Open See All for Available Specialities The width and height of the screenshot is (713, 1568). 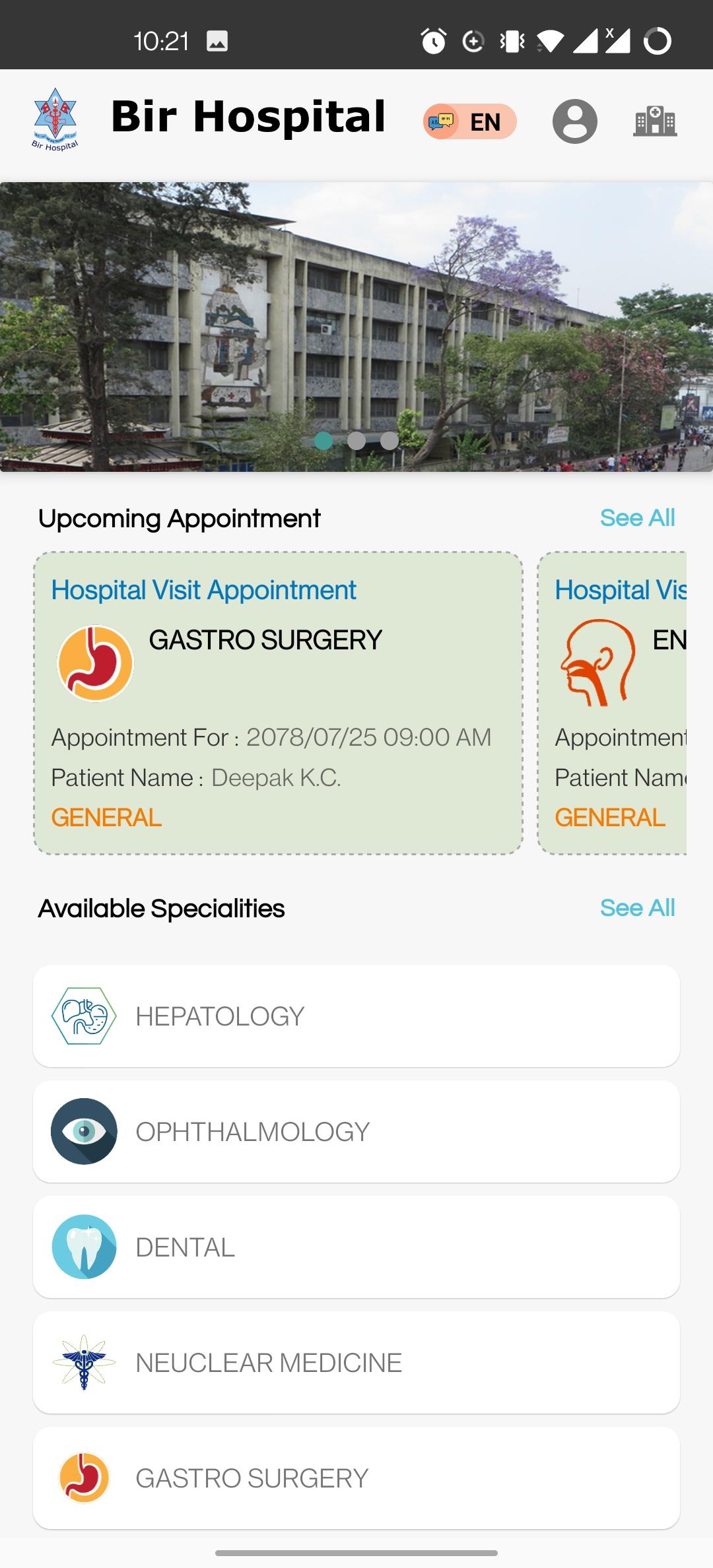pos(637,908)
